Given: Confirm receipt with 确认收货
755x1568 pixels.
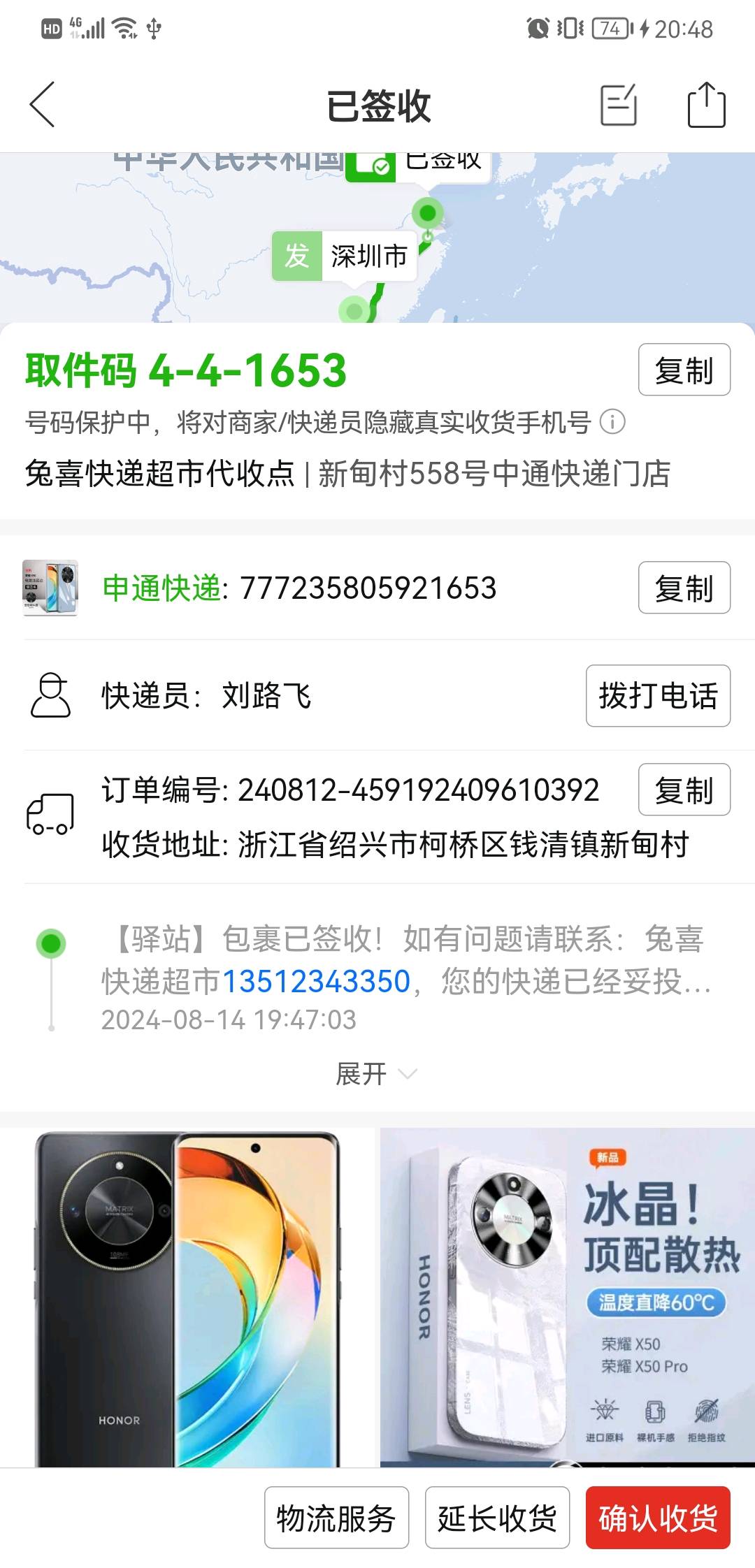Looking at the screenshot, I should 658,1518.
